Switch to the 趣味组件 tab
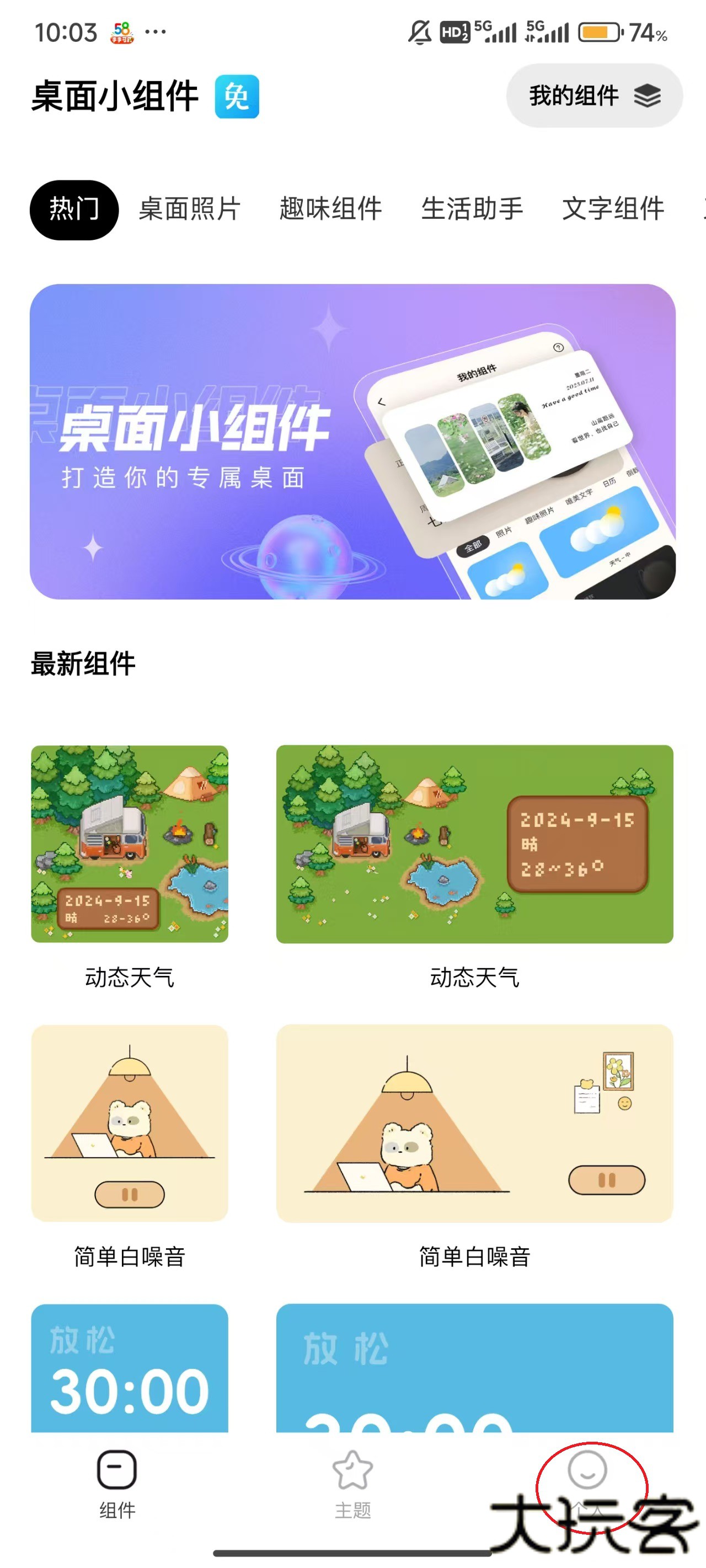The height and width of the screenshot is (1568, 706). coord(330,210)
